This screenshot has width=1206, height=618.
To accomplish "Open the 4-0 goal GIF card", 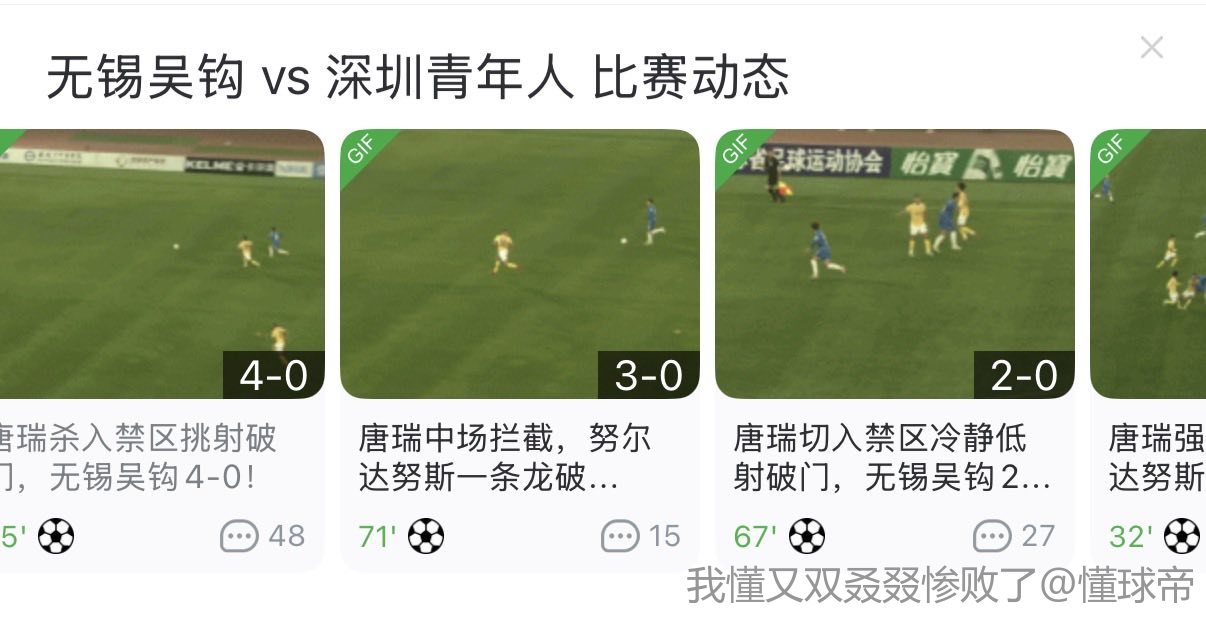I will click(x=160, y=264).
